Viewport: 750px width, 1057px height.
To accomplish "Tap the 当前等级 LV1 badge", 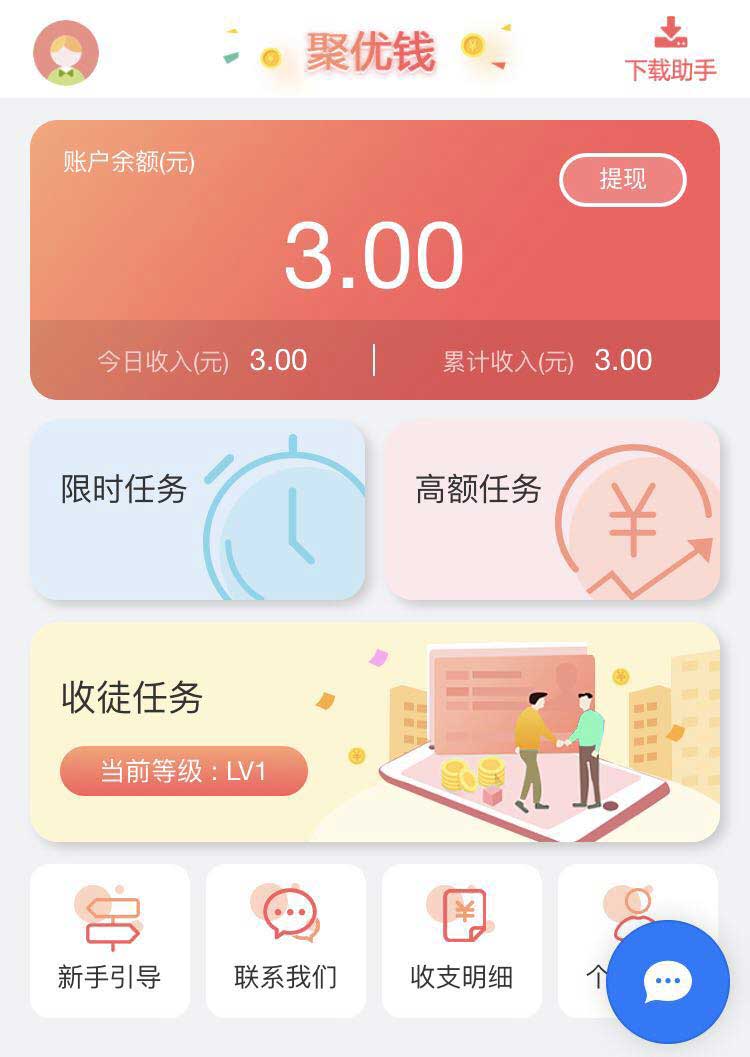I will pyautogui.click(x=184, y=771).
